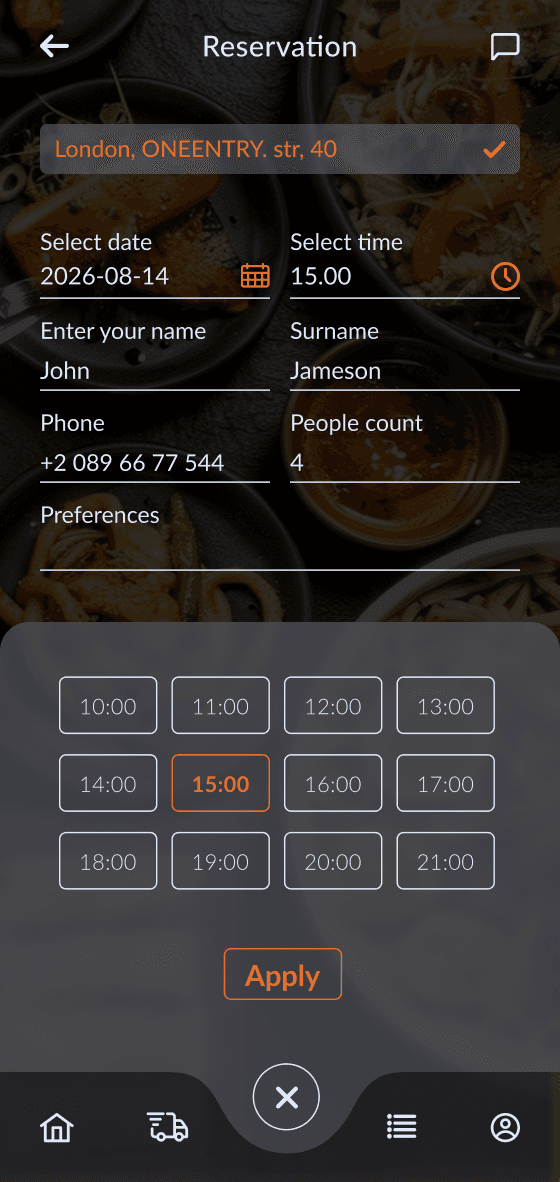
Task: Edit the Phone number field
Action: pyautogui.click(x=155, y=462)
